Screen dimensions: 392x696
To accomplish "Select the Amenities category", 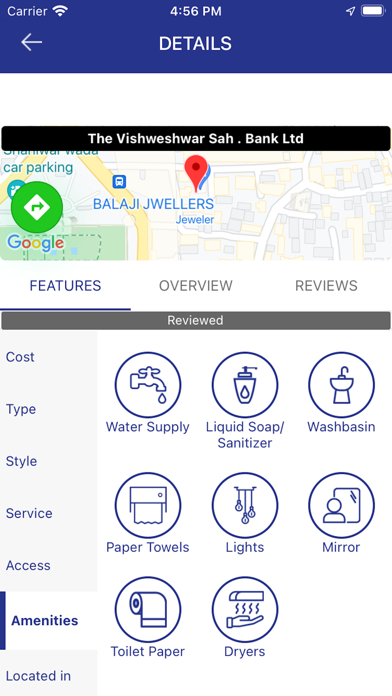I will pyautogui.click(x=48, y=621).
